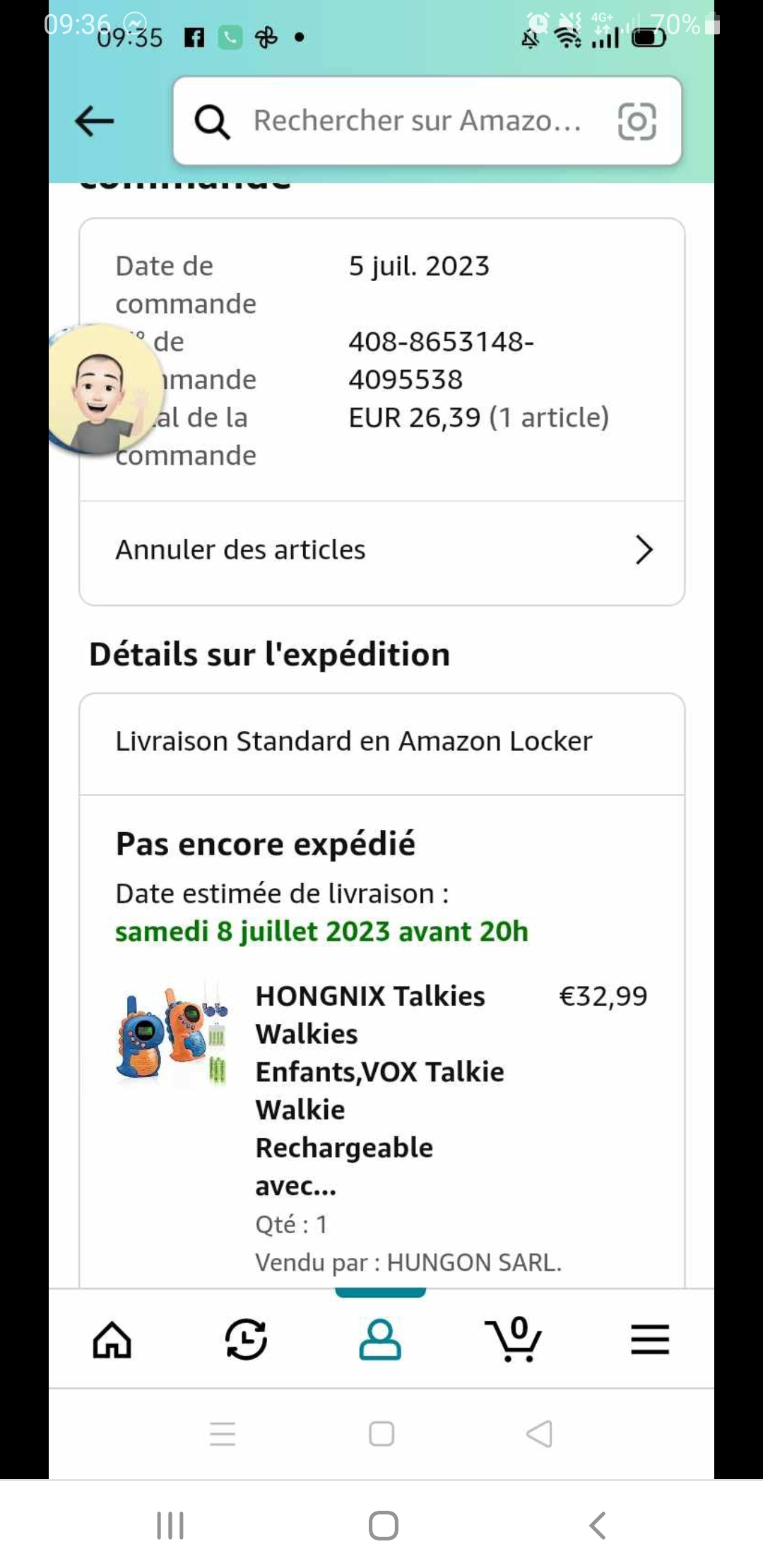
Task: Tap the system back button
Action: pos(598,1526)
